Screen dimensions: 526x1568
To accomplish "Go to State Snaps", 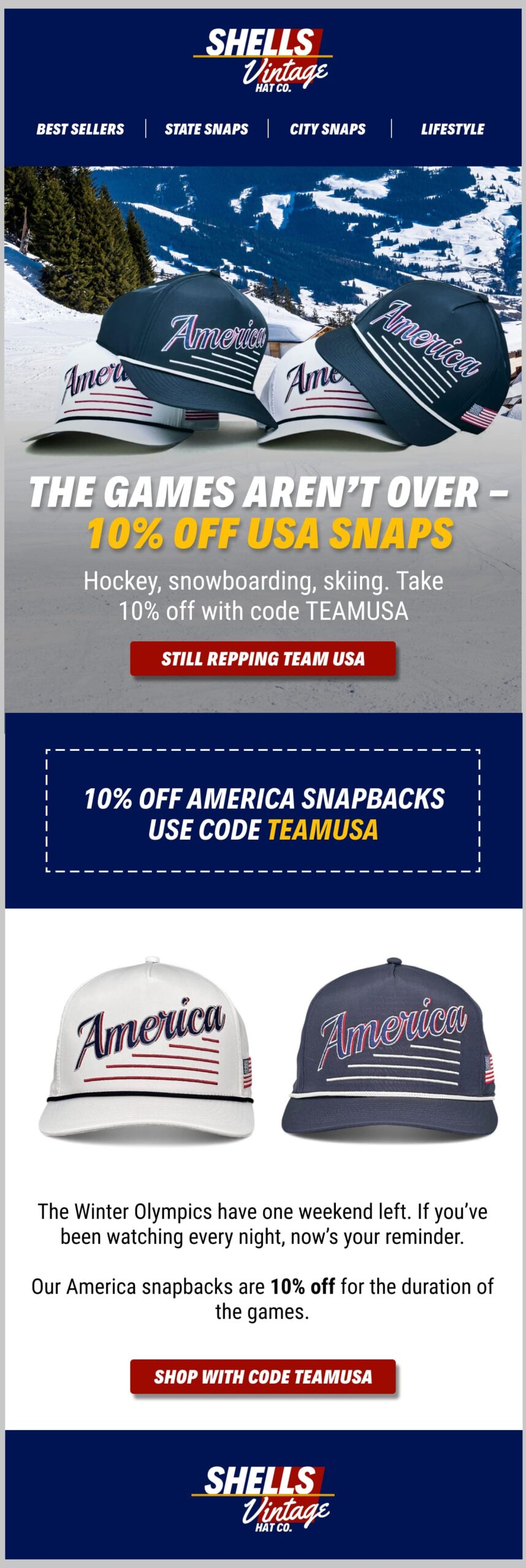I will pos(207,129).
